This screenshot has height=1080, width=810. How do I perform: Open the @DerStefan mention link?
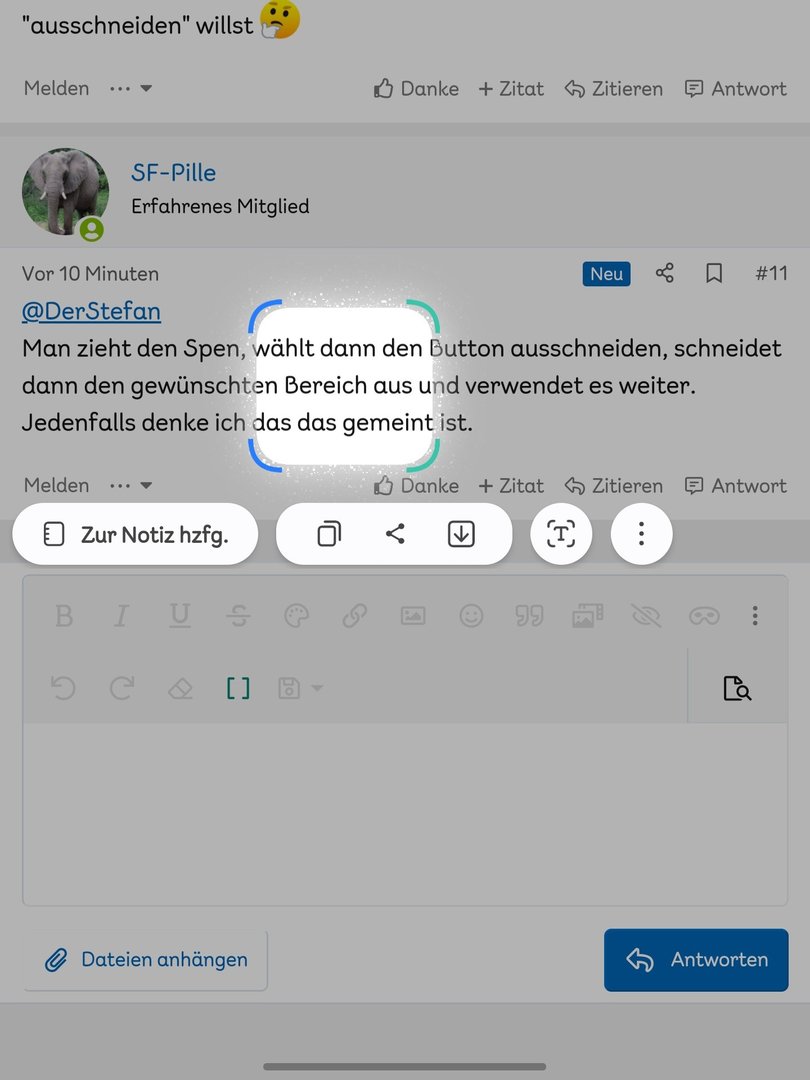[91, 311]
